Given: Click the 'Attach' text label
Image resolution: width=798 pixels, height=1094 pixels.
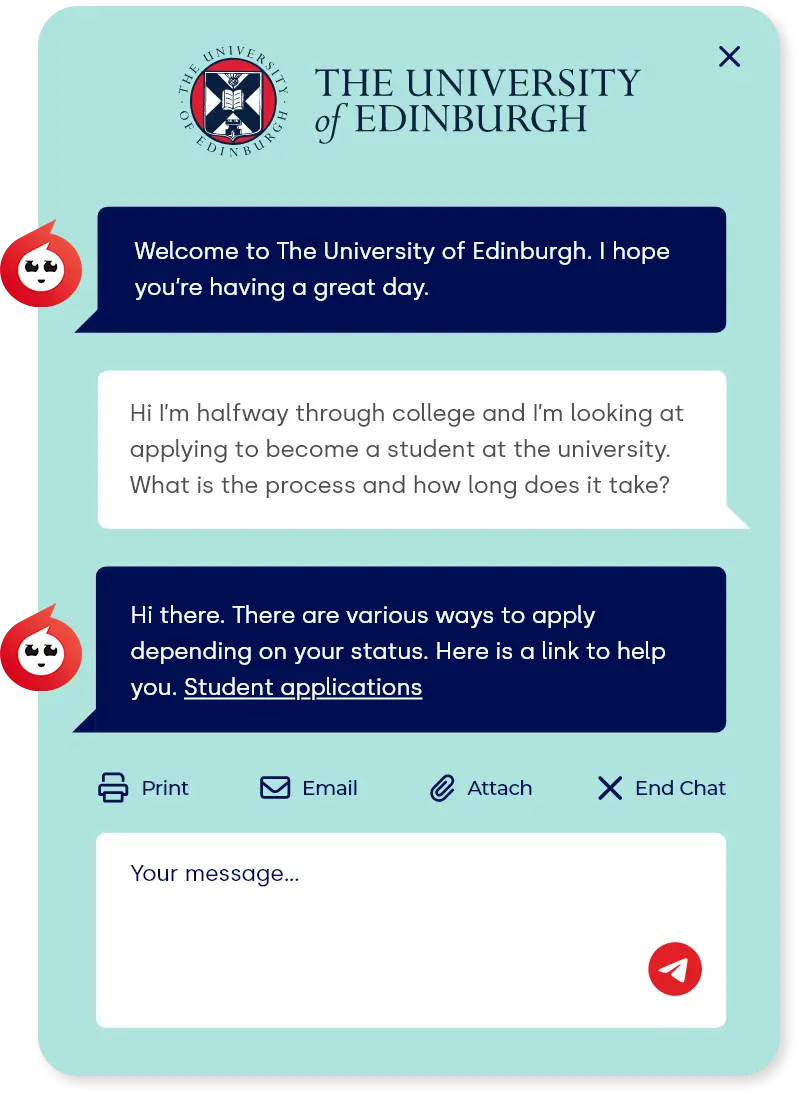Looking at the screenshot, I should (499, 788).
